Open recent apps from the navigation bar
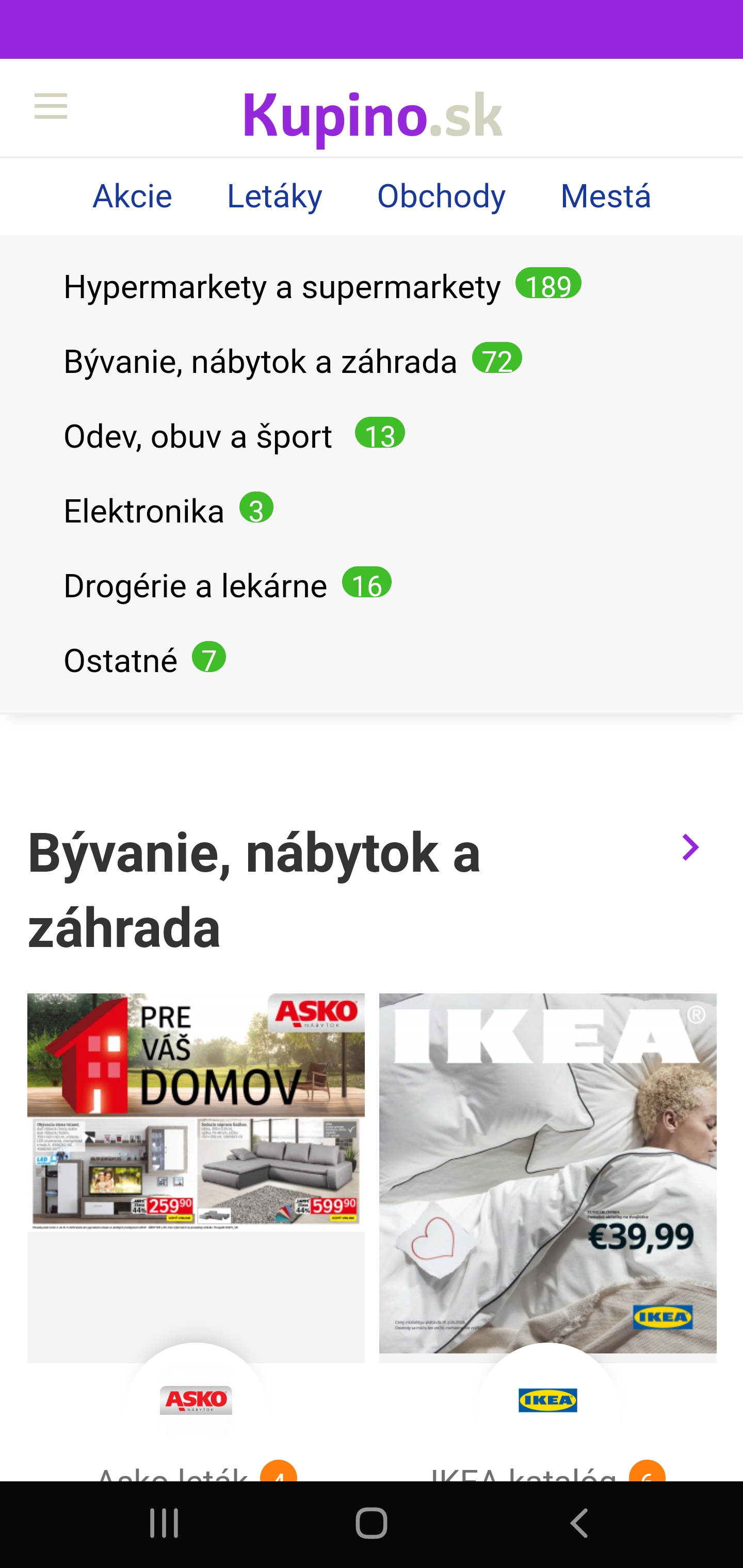The width and height of the screenshot is (743, 1568). click(165, 1523)
